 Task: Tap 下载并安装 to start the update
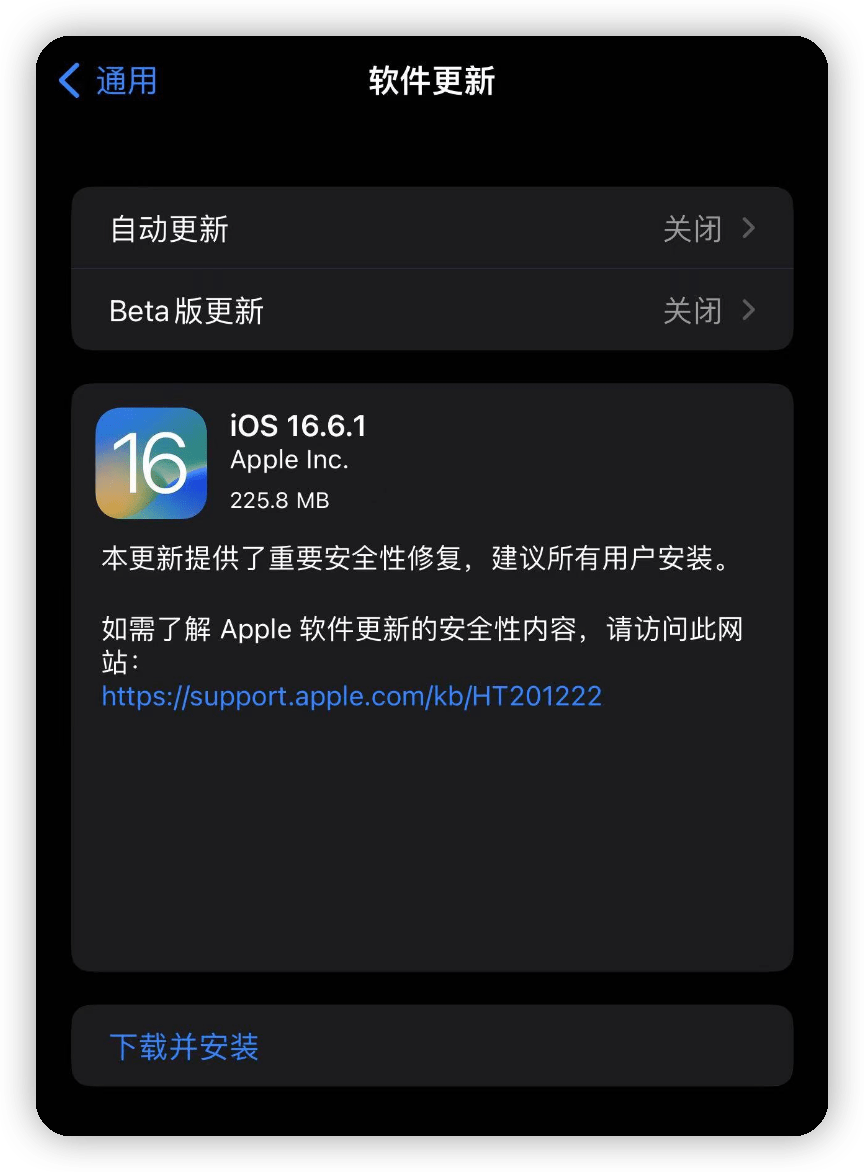click(x=185, y=1047)
